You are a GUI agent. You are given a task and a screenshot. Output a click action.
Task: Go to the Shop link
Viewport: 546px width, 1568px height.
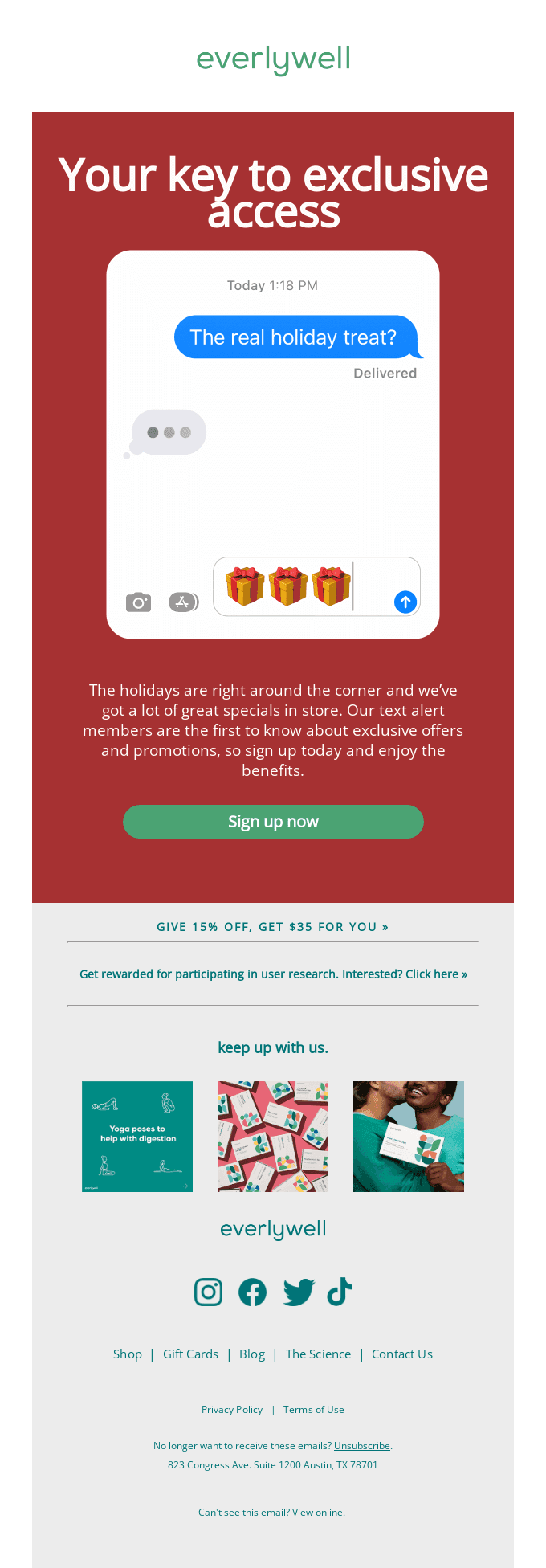[128, 1354]
